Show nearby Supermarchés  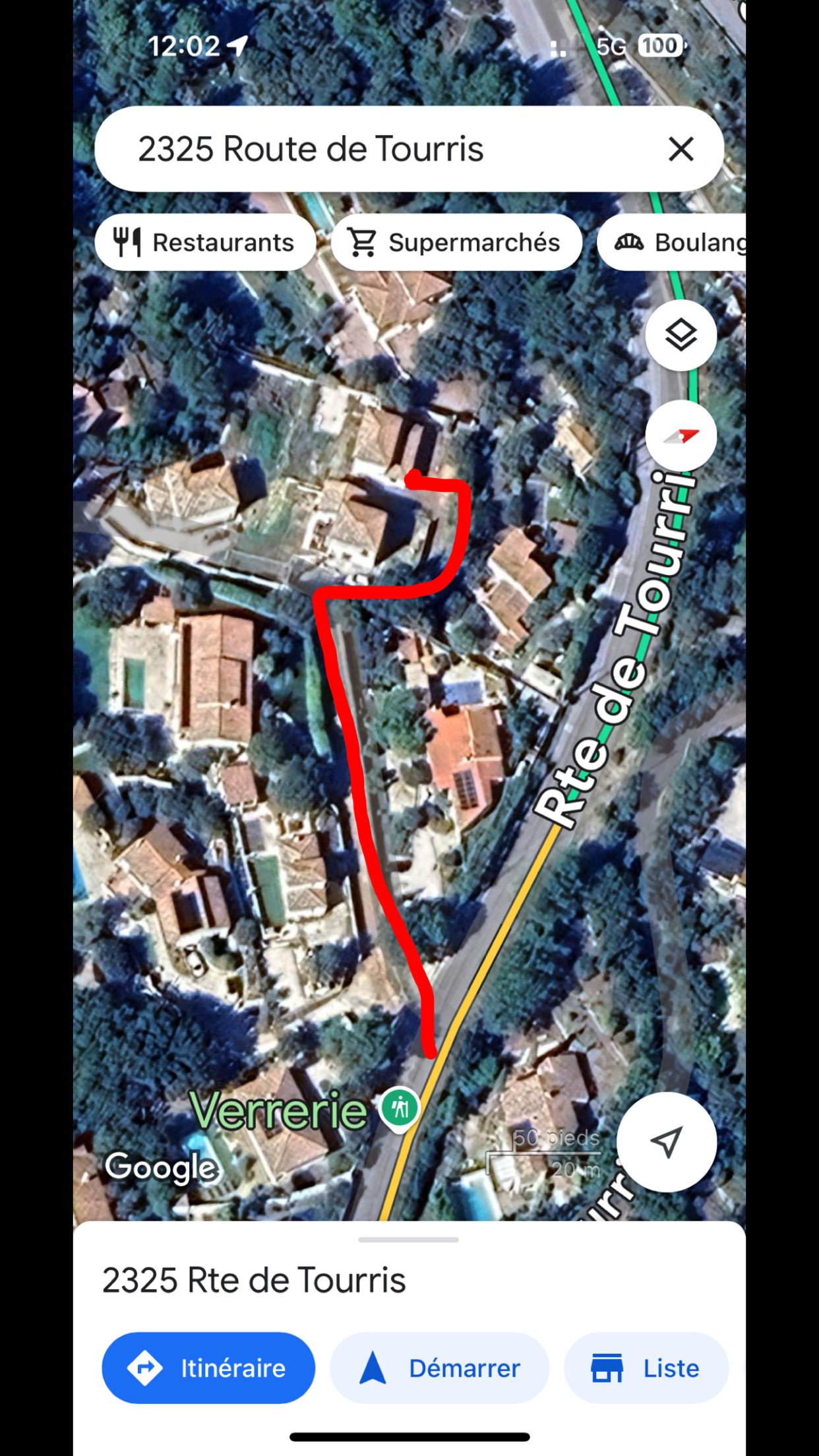456,243
